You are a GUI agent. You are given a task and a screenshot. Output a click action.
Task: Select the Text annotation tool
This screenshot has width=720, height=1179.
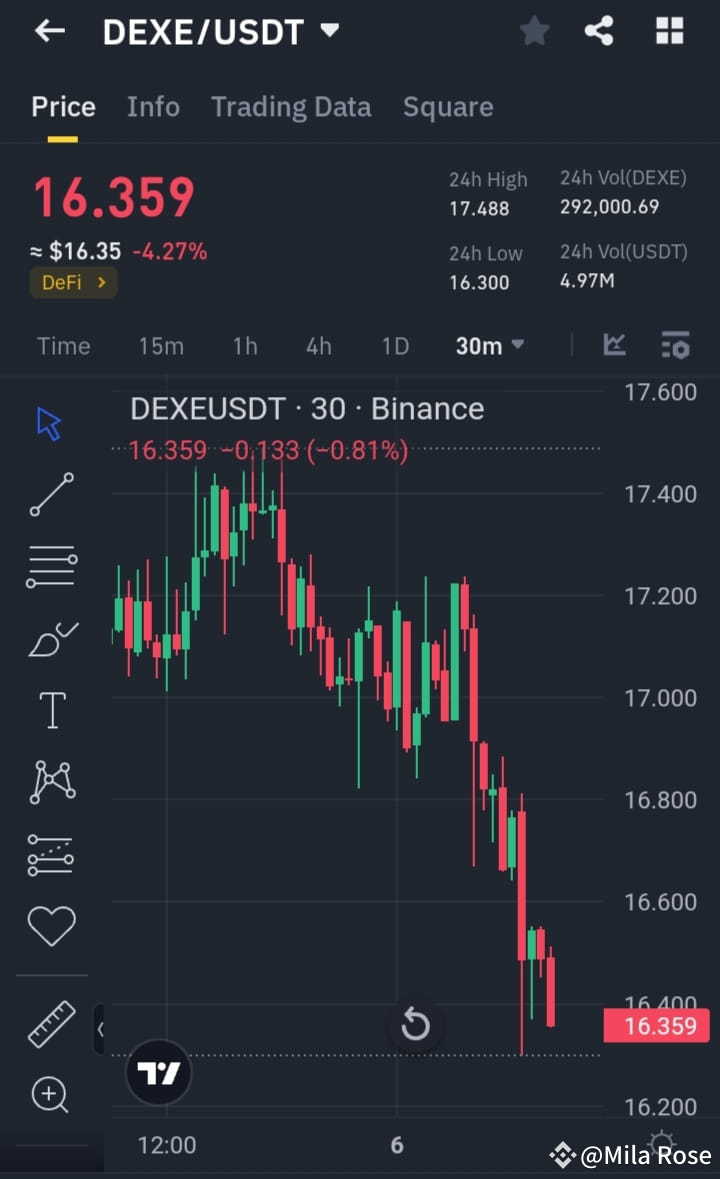[x=52, y=710]
